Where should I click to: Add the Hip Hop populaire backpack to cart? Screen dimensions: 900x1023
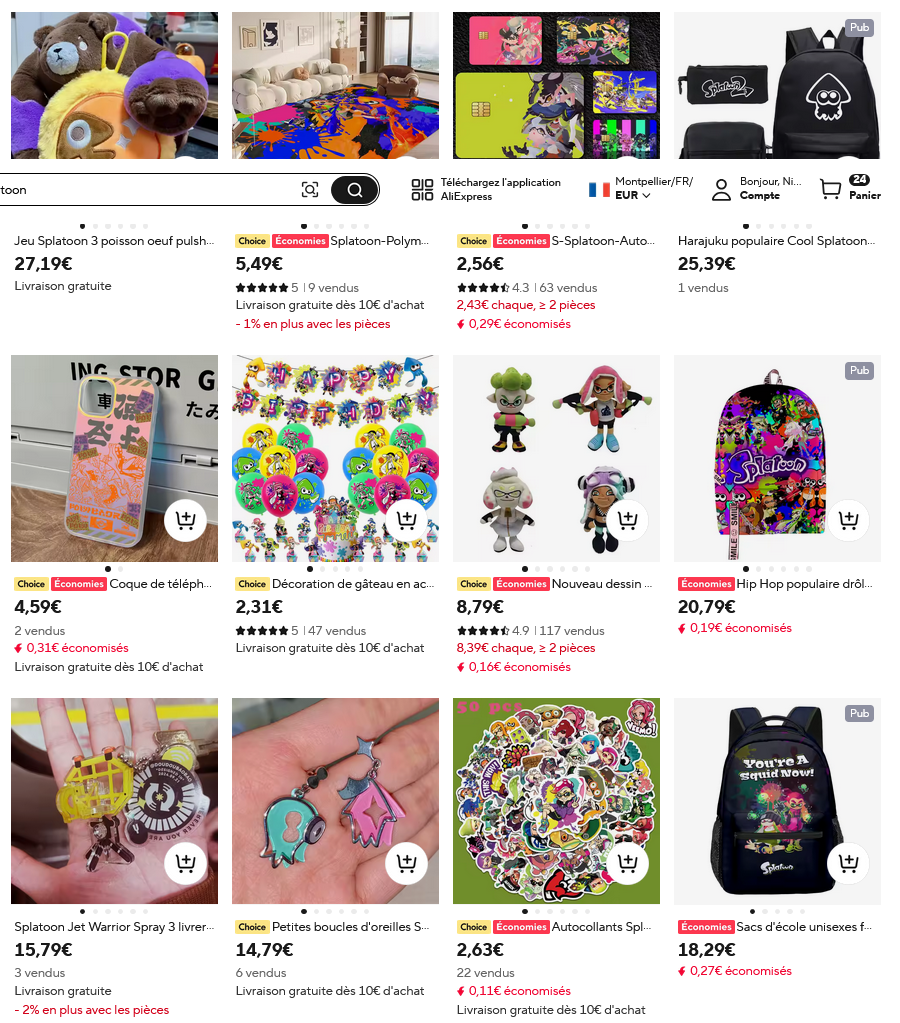[848, 520]
